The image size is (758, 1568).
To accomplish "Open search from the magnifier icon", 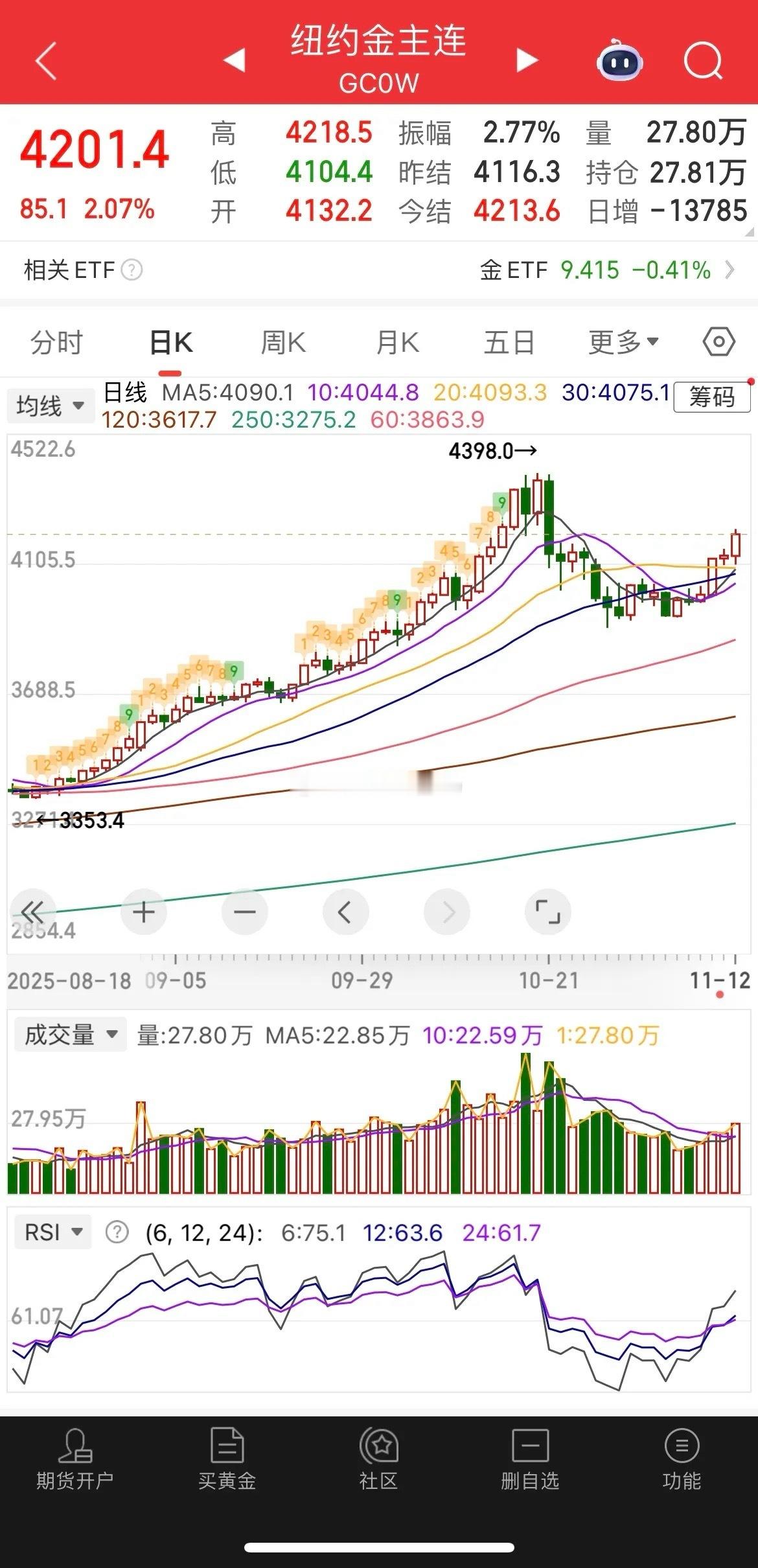I will (703, 61).
